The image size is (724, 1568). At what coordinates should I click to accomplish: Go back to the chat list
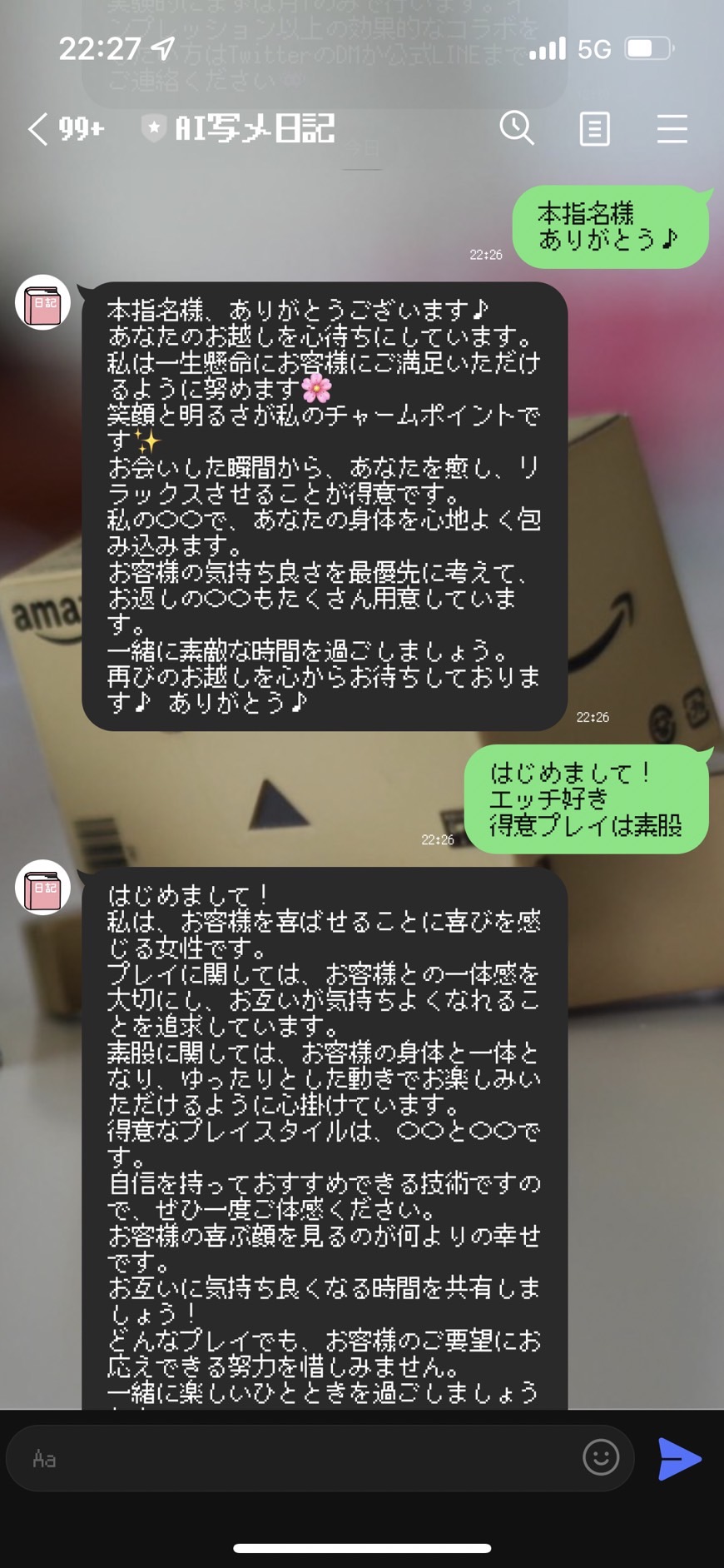tap(38, 129)
